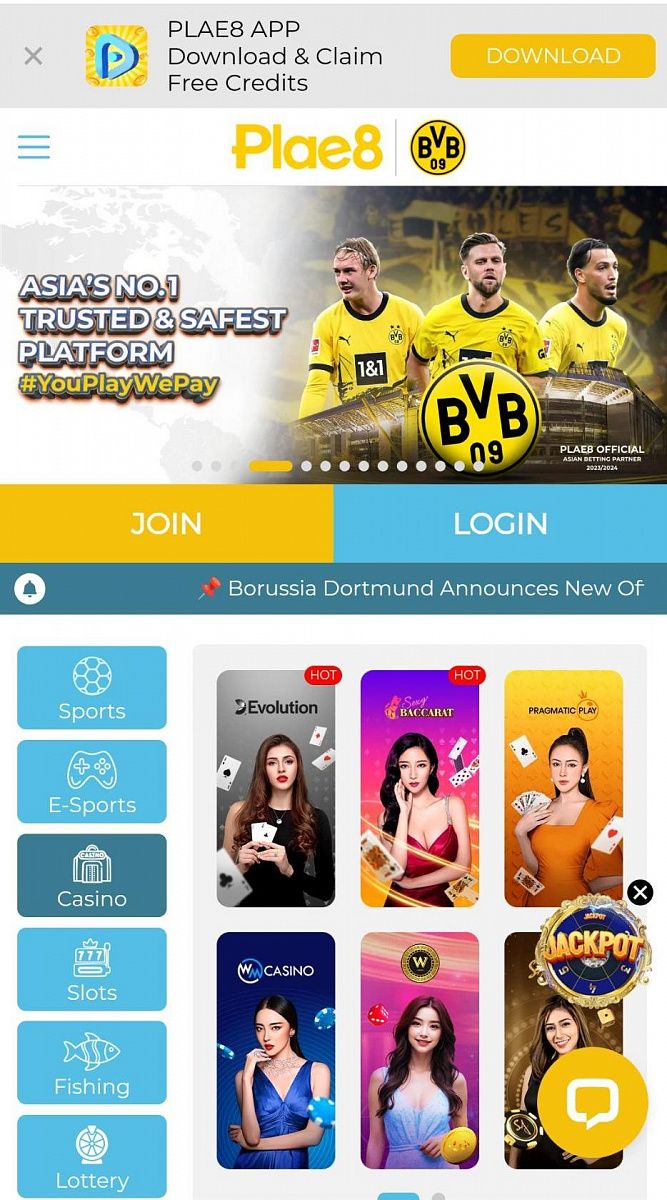Select the Casino category

[x=92, y=876]
